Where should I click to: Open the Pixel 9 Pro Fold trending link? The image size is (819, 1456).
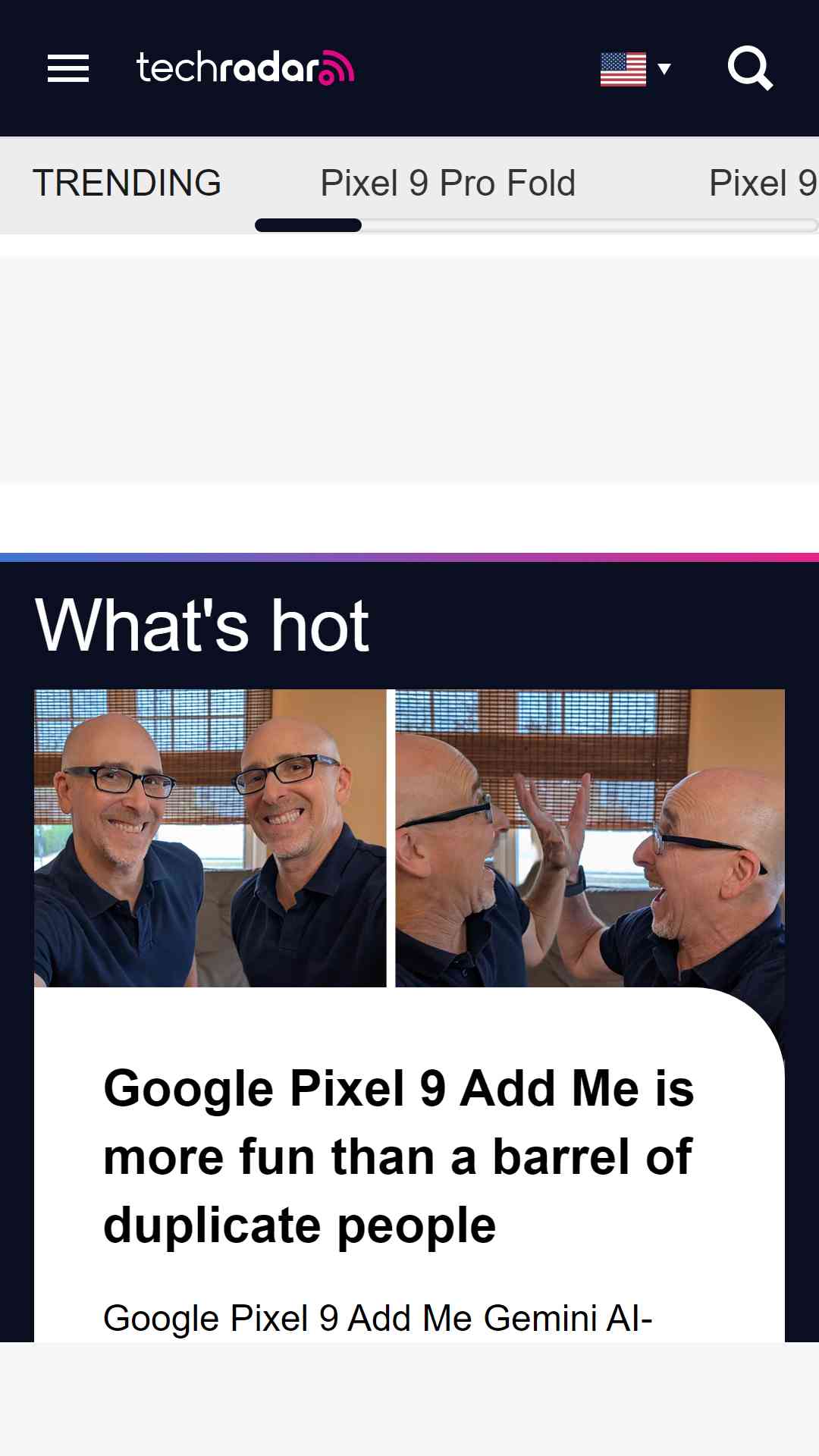448,183
